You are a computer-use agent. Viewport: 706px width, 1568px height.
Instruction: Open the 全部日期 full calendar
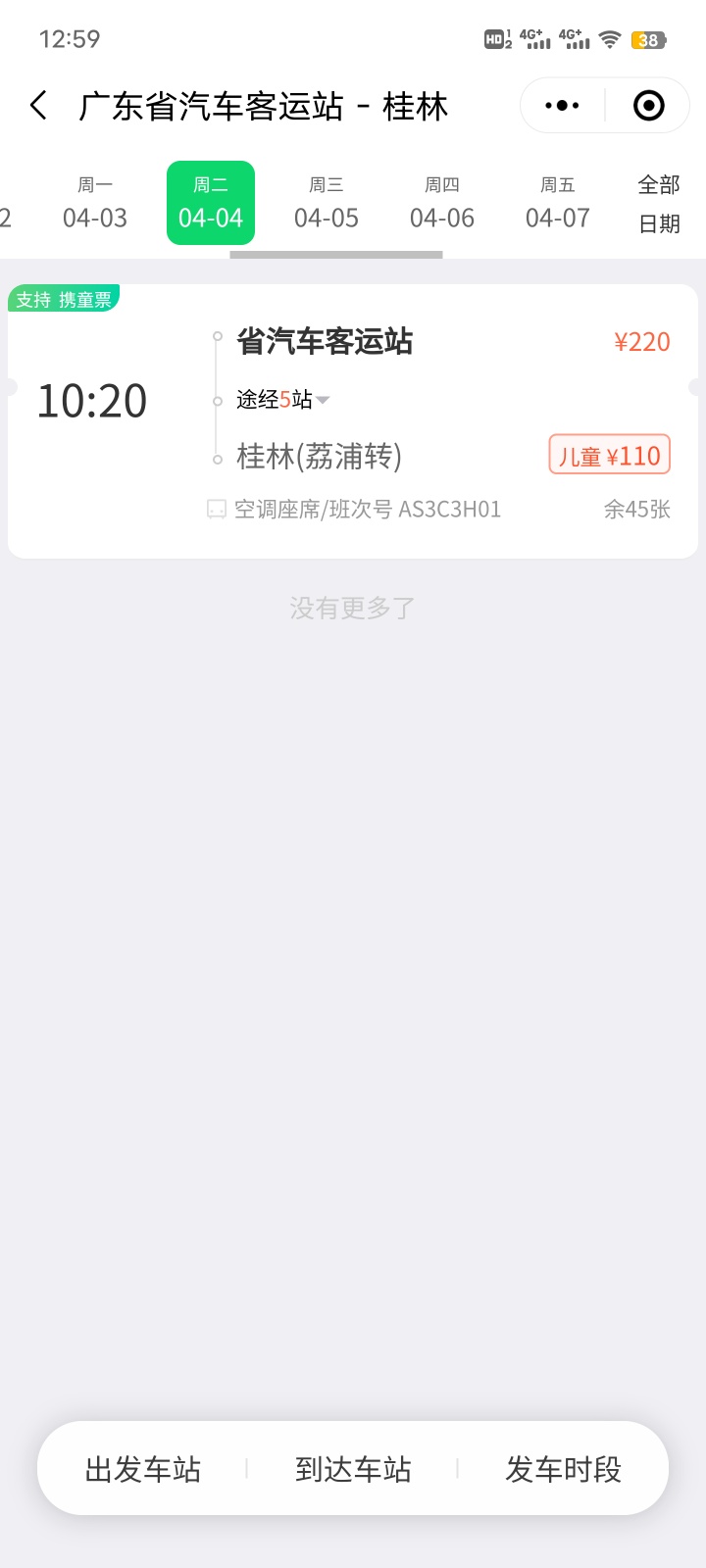pos(659,204)
